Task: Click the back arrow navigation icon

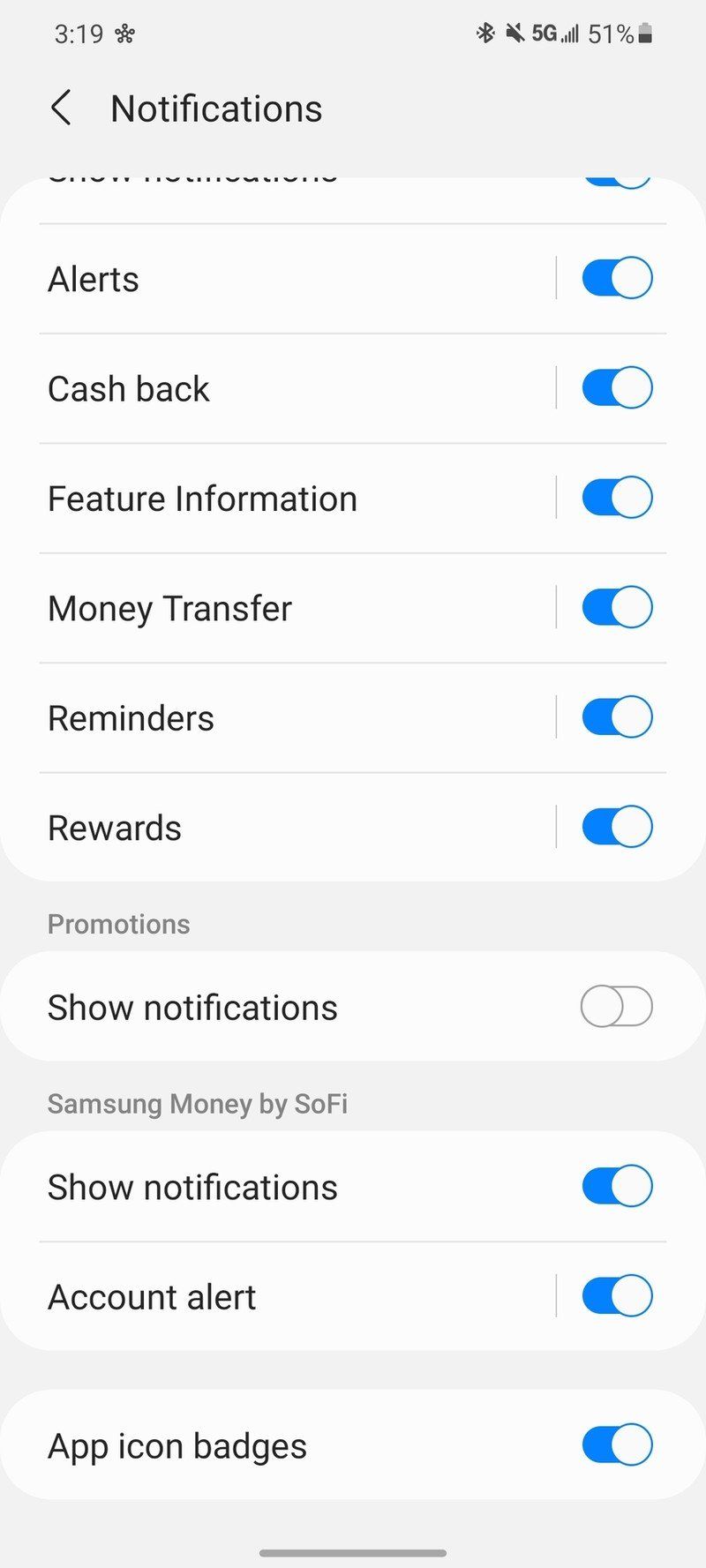Action: point(60,108)
